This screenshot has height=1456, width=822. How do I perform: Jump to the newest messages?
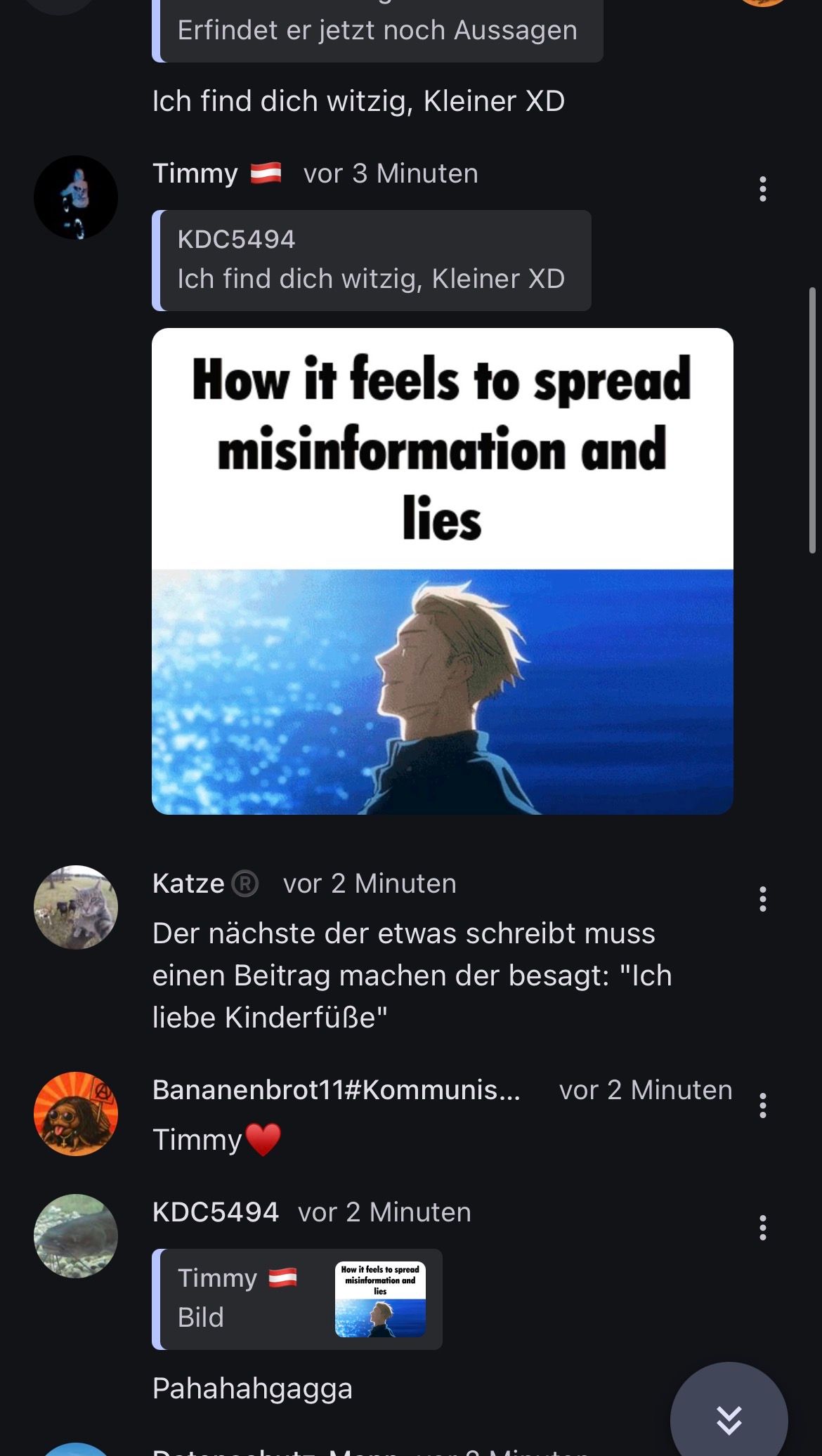[729, 1419]
